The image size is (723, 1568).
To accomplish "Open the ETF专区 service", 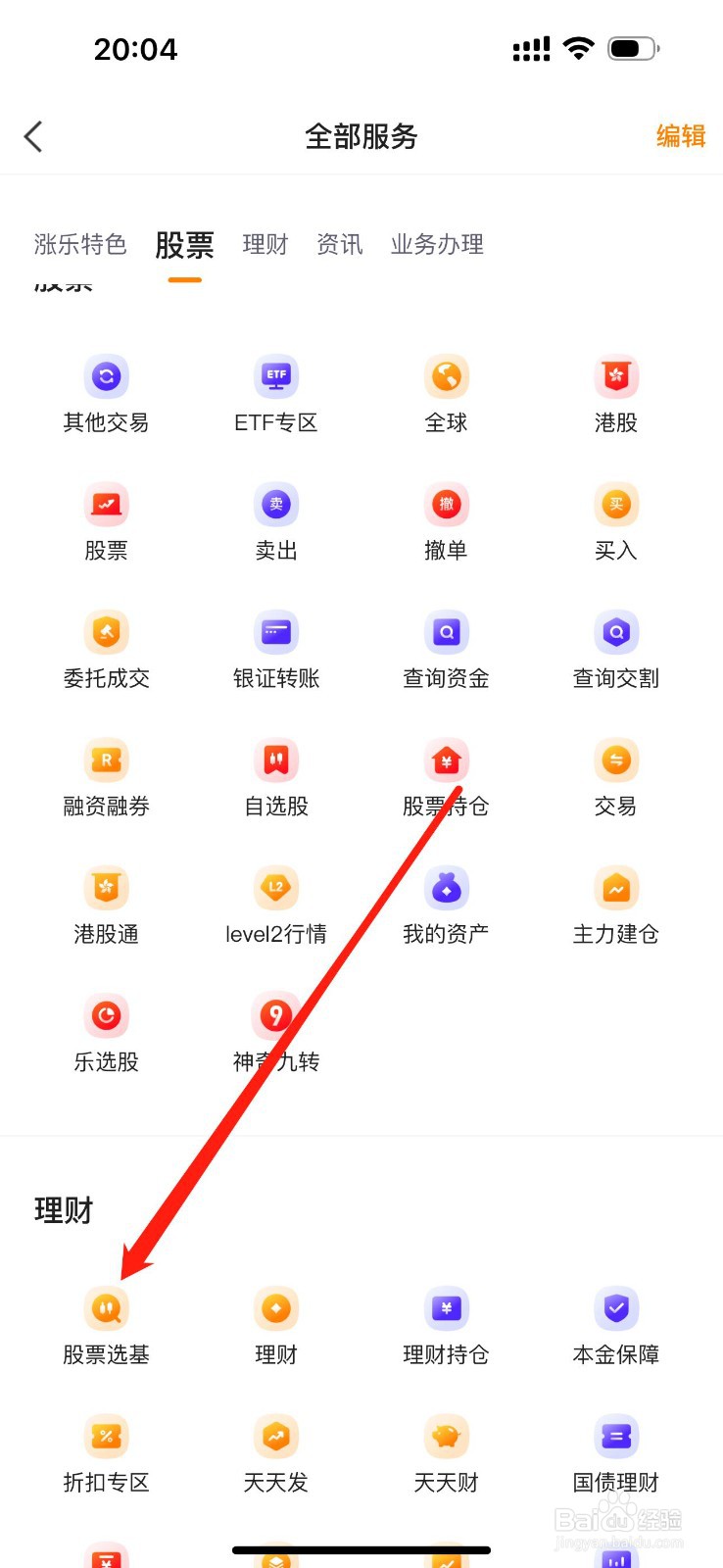I will pyautogui.click(x=275, y=392).
